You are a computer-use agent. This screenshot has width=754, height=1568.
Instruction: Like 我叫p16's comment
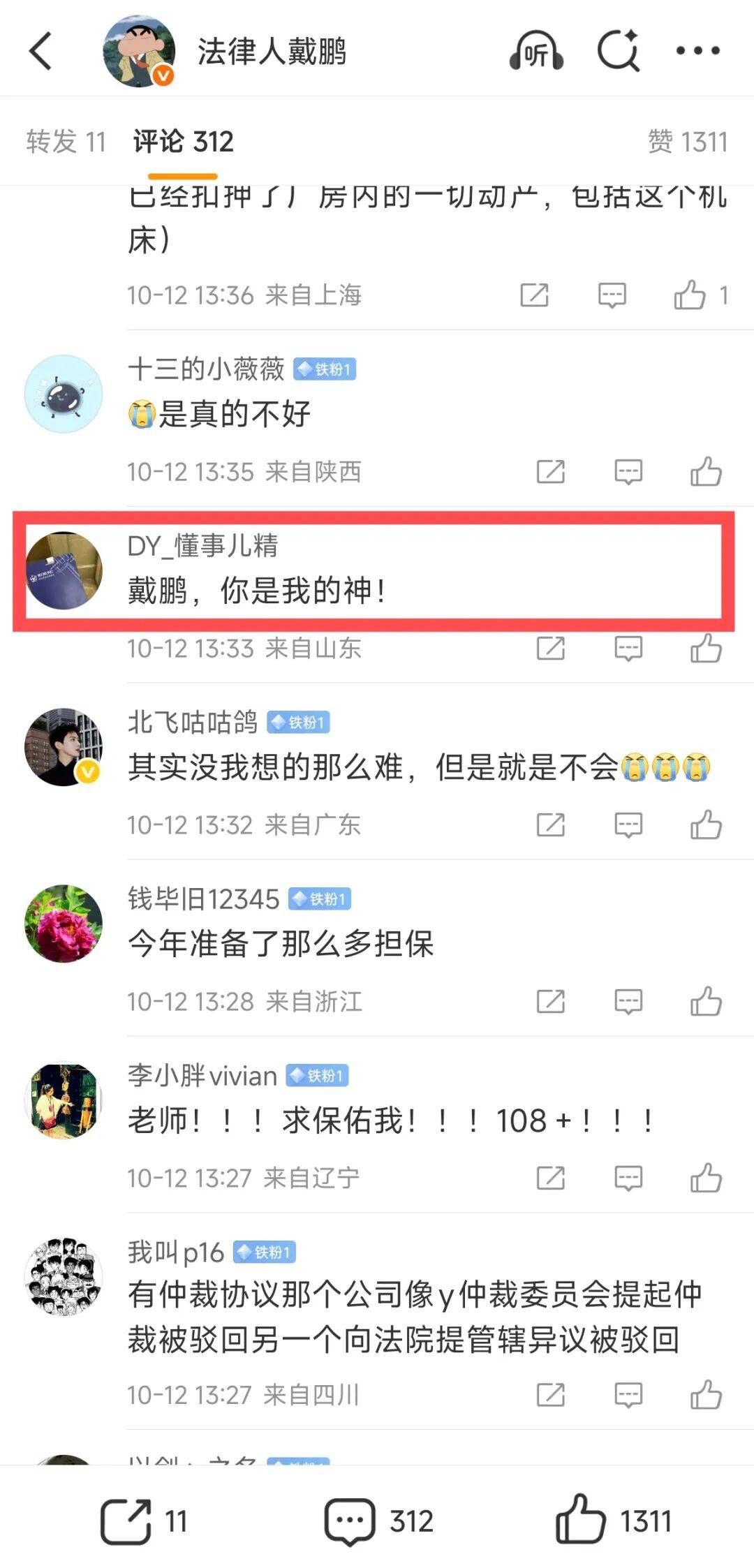point(706,1395)
